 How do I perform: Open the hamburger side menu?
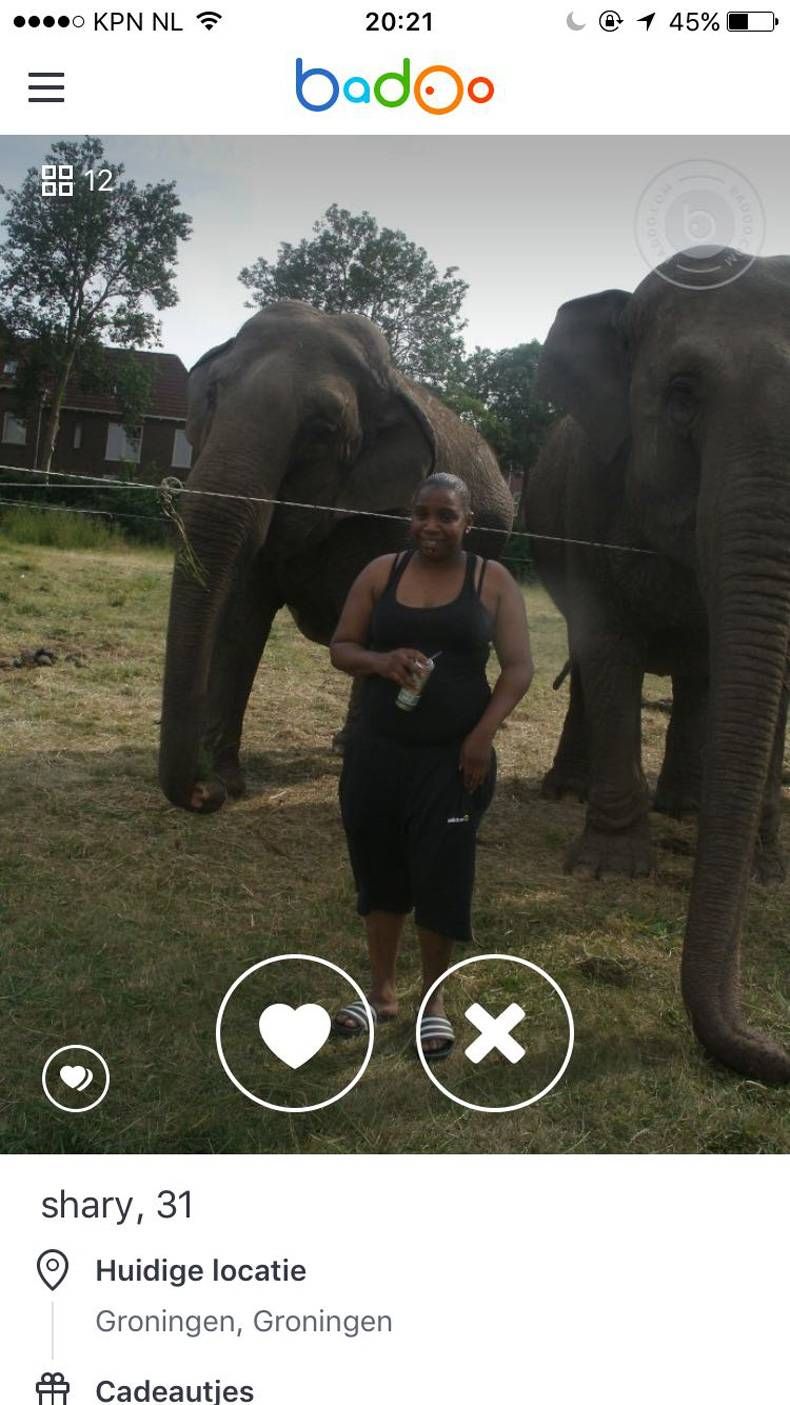click(46, 88)
